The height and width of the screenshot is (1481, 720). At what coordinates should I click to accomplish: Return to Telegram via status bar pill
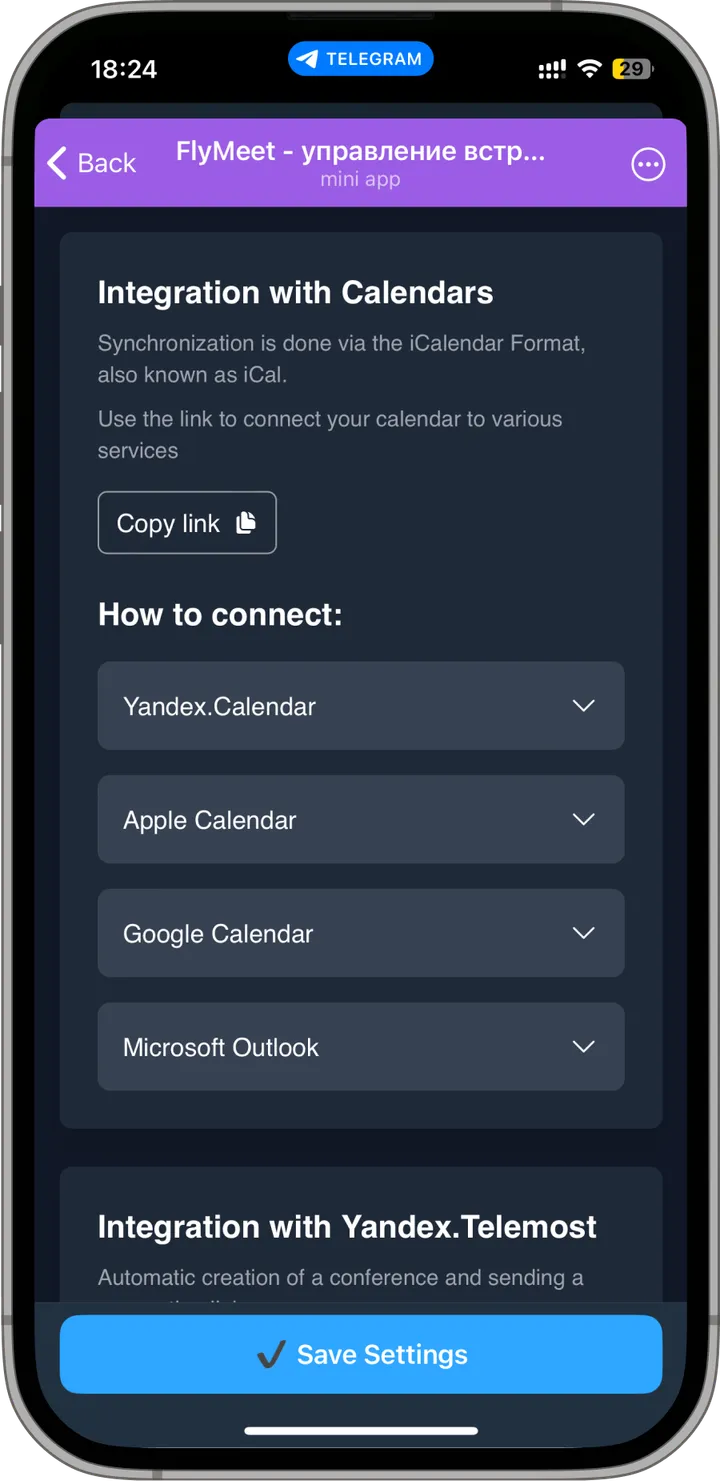tap(361, 59)
